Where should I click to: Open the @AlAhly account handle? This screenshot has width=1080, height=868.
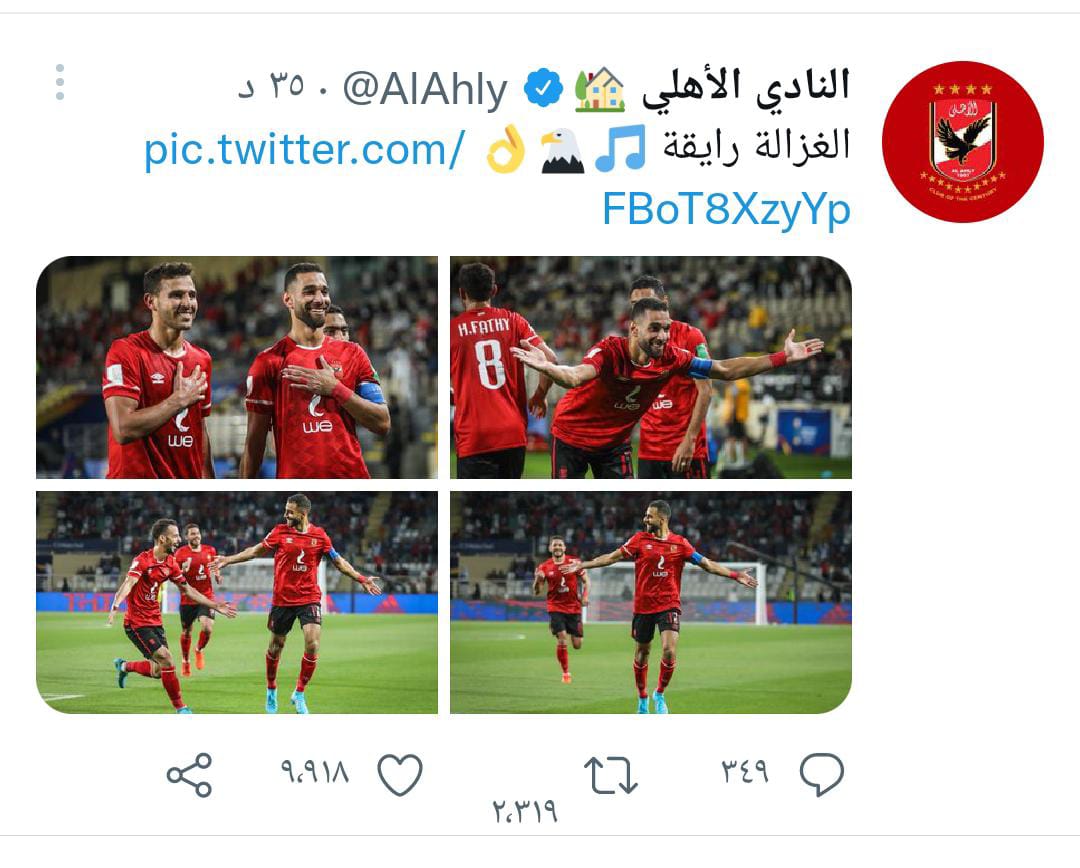click(424, 90)
